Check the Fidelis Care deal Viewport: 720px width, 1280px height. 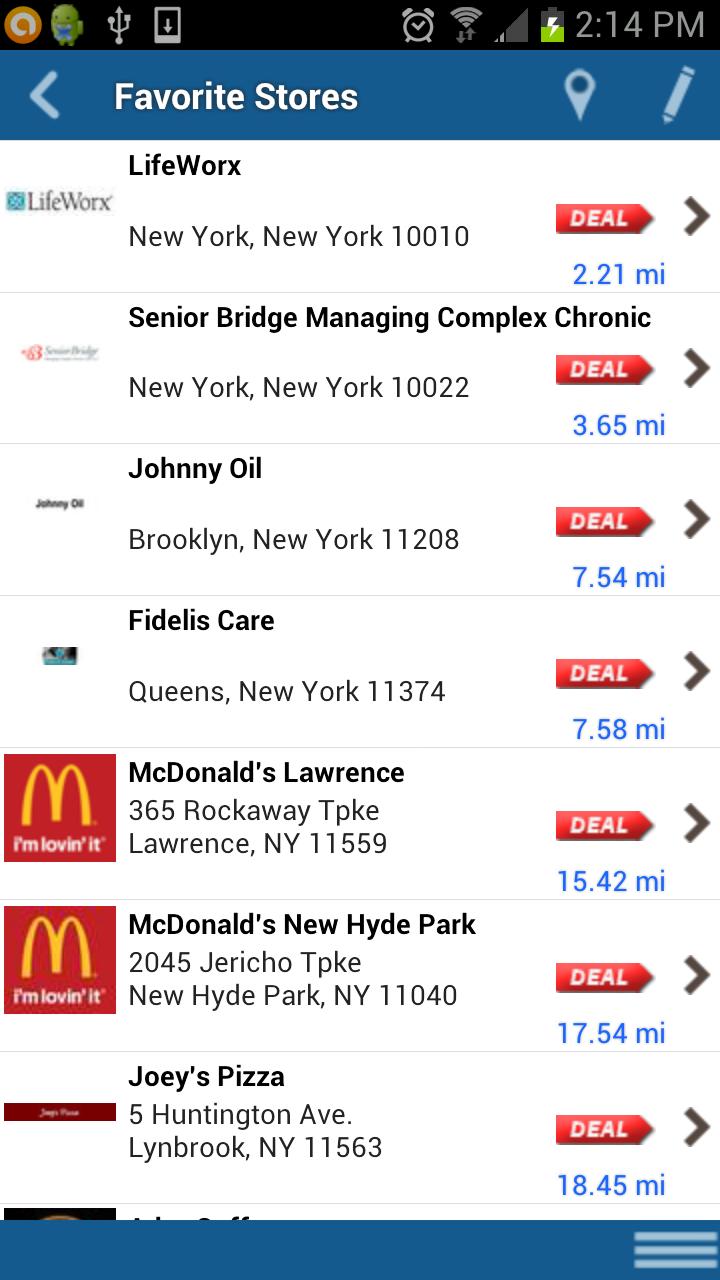coord(603,674)
